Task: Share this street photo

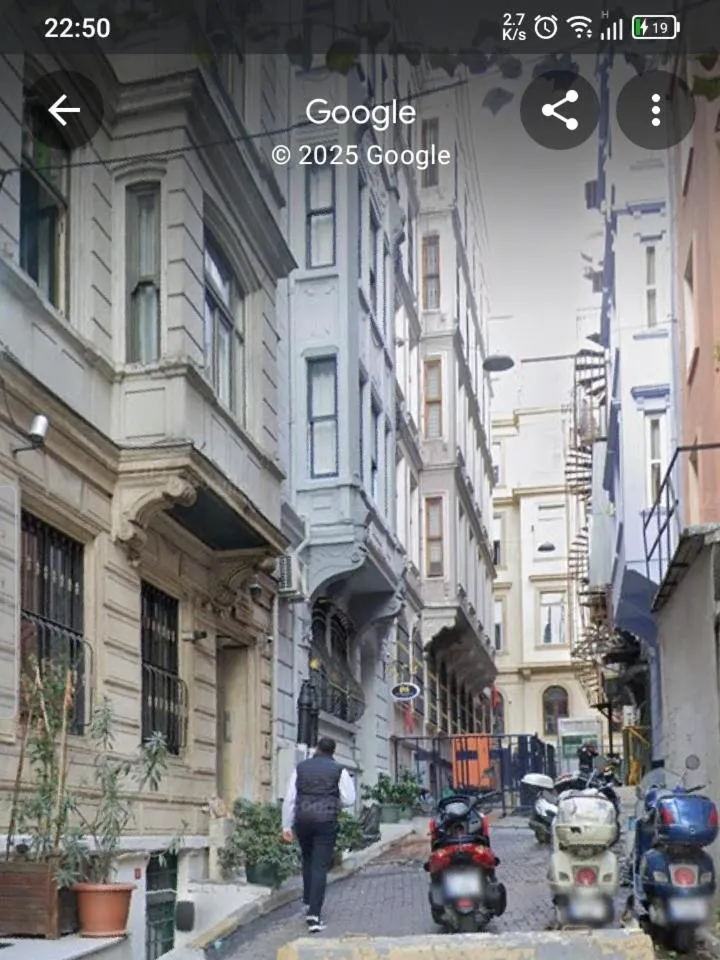Action: point(560,110)
